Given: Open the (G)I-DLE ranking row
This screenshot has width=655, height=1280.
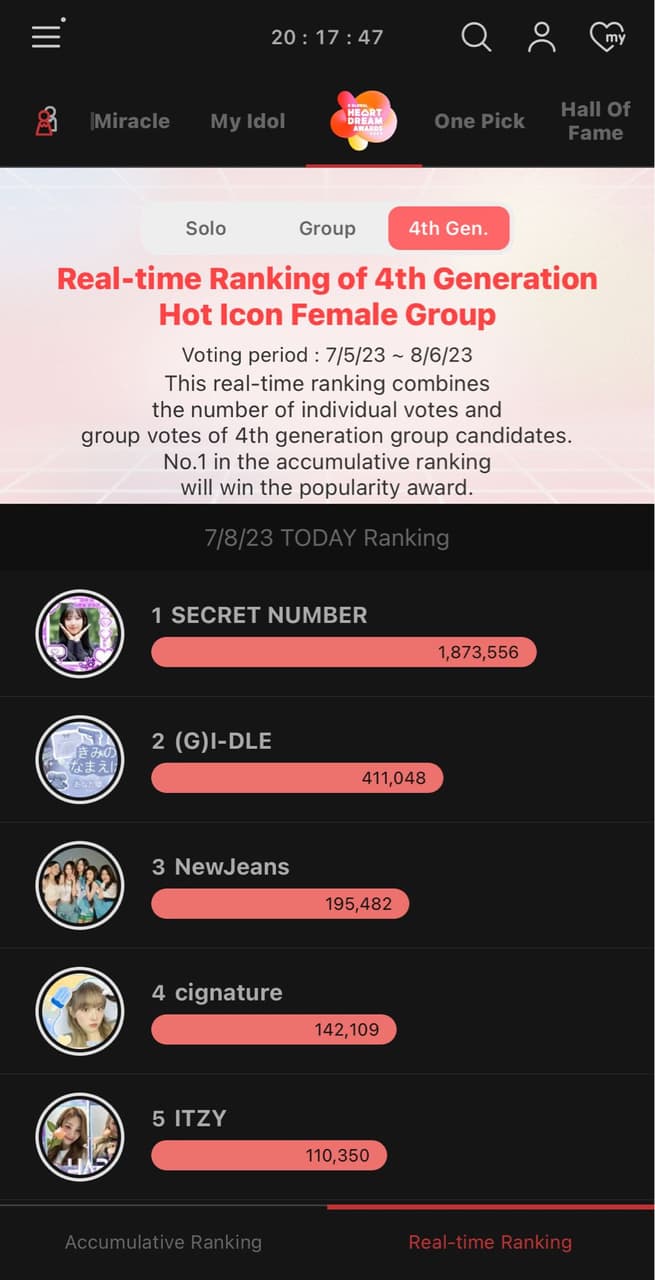Looking at the screenshot, I should point(327,760).
